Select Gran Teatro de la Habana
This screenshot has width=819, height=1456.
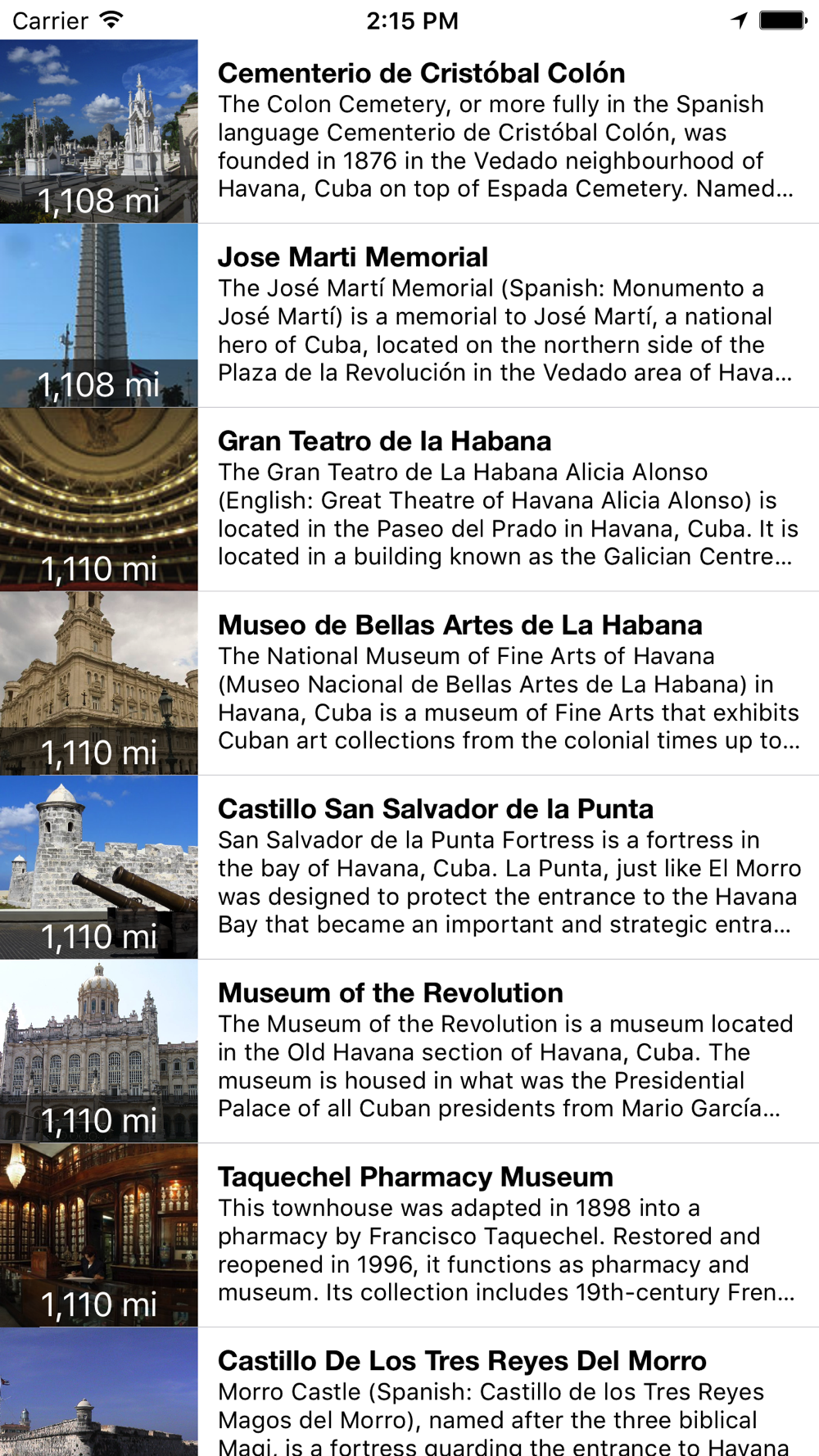[x=409, y=500]
